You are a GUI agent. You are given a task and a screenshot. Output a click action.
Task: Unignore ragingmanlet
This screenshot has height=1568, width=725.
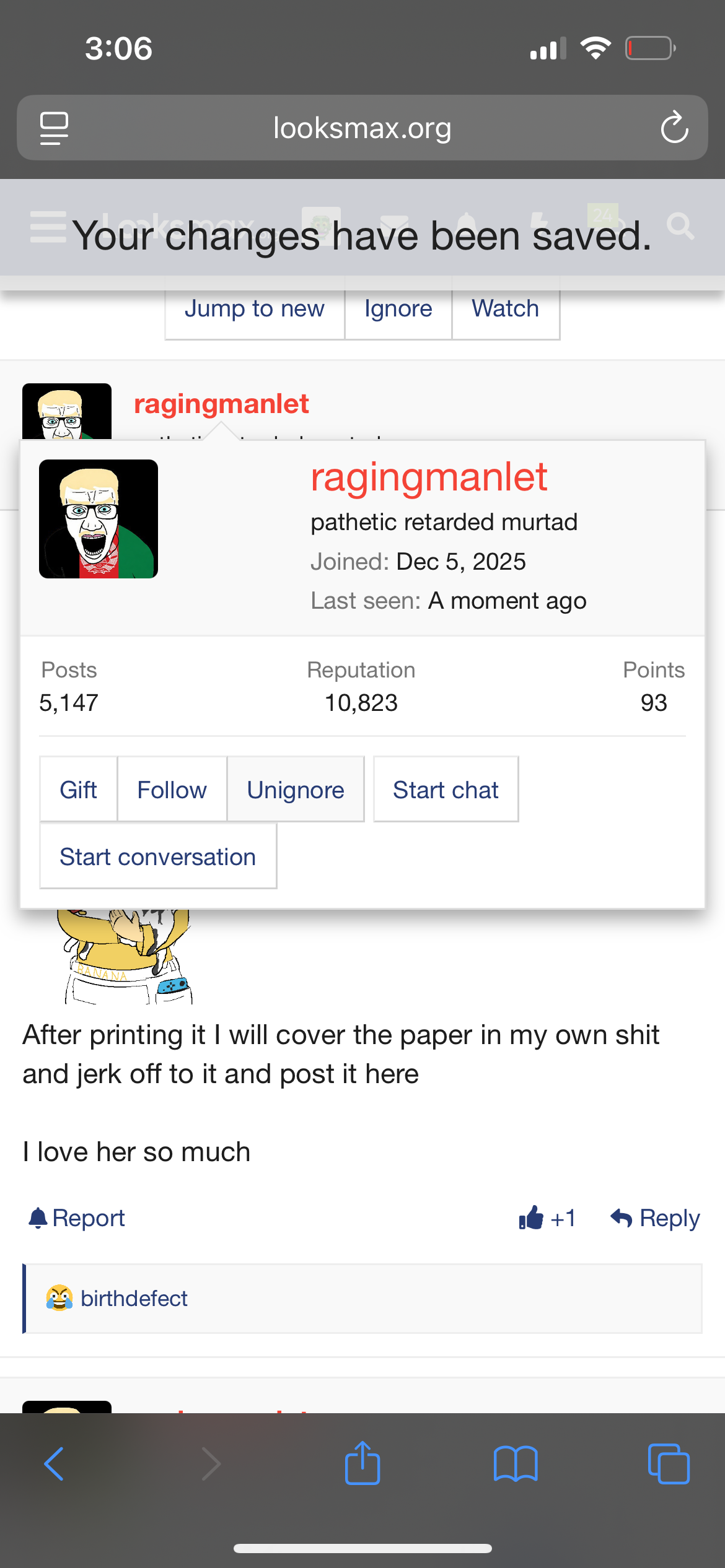(x=296, y=790)
